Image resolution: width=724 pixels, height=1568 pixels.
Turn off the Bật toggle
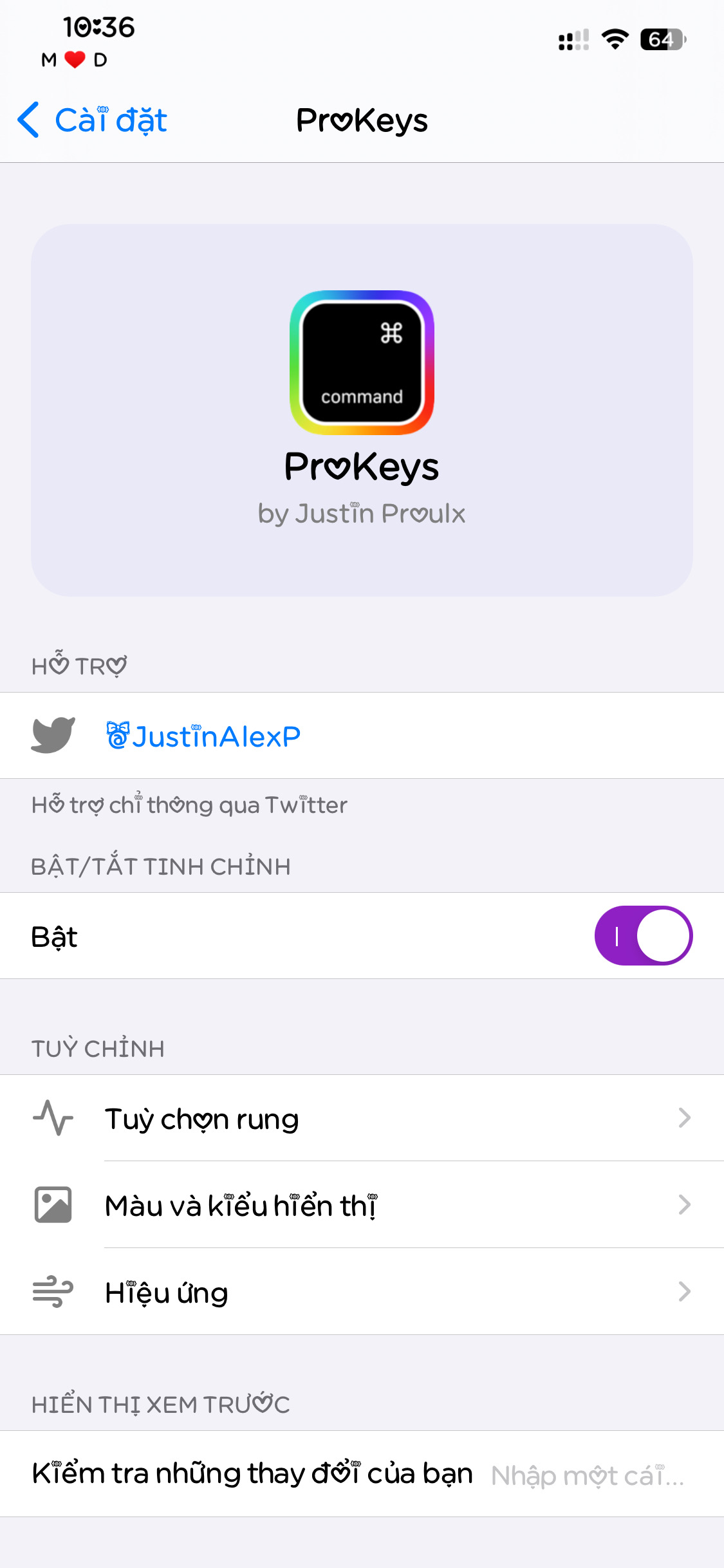642,936
